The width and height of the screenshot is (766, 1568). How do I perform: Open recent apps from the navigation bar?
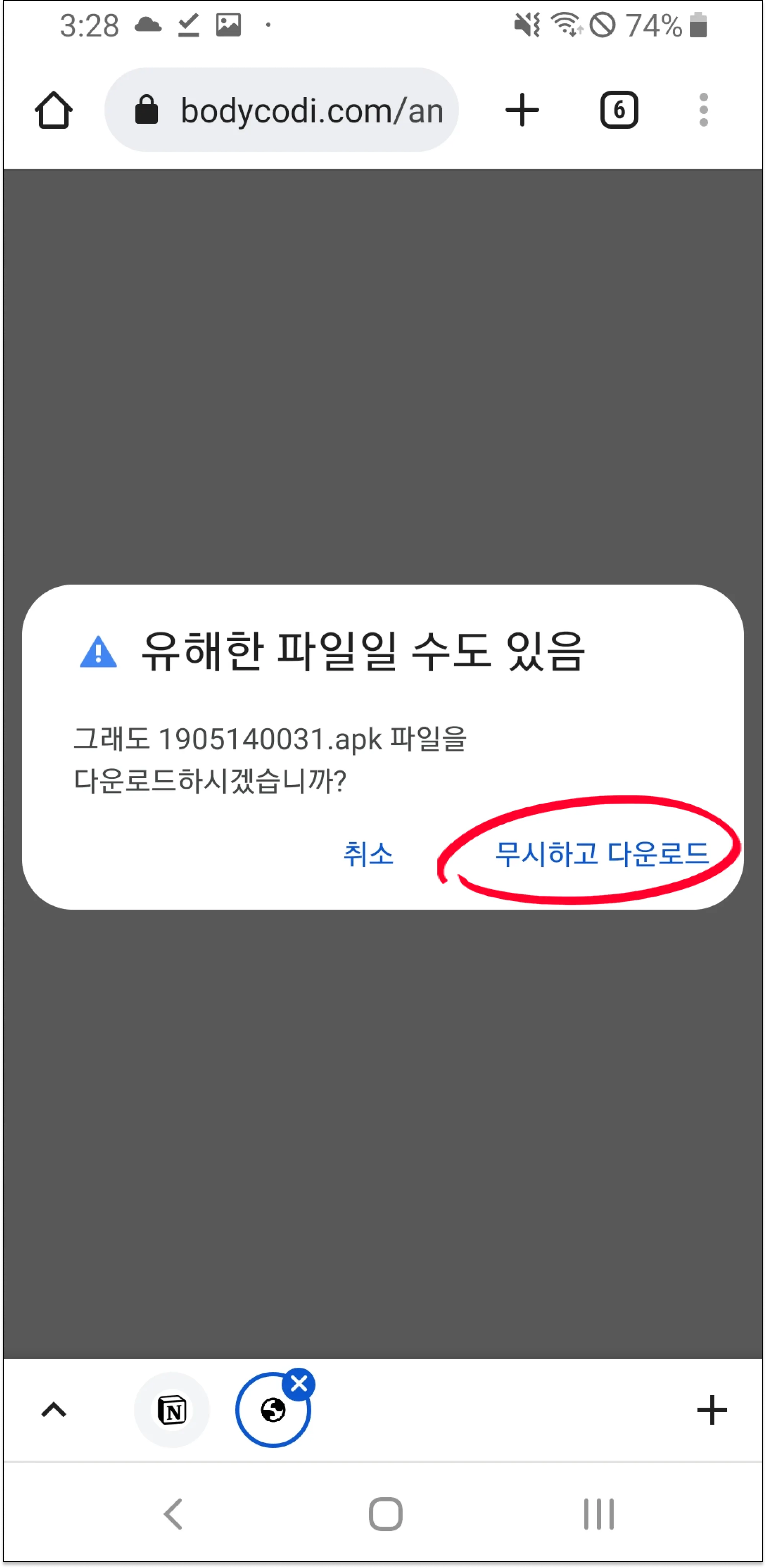599,1514
